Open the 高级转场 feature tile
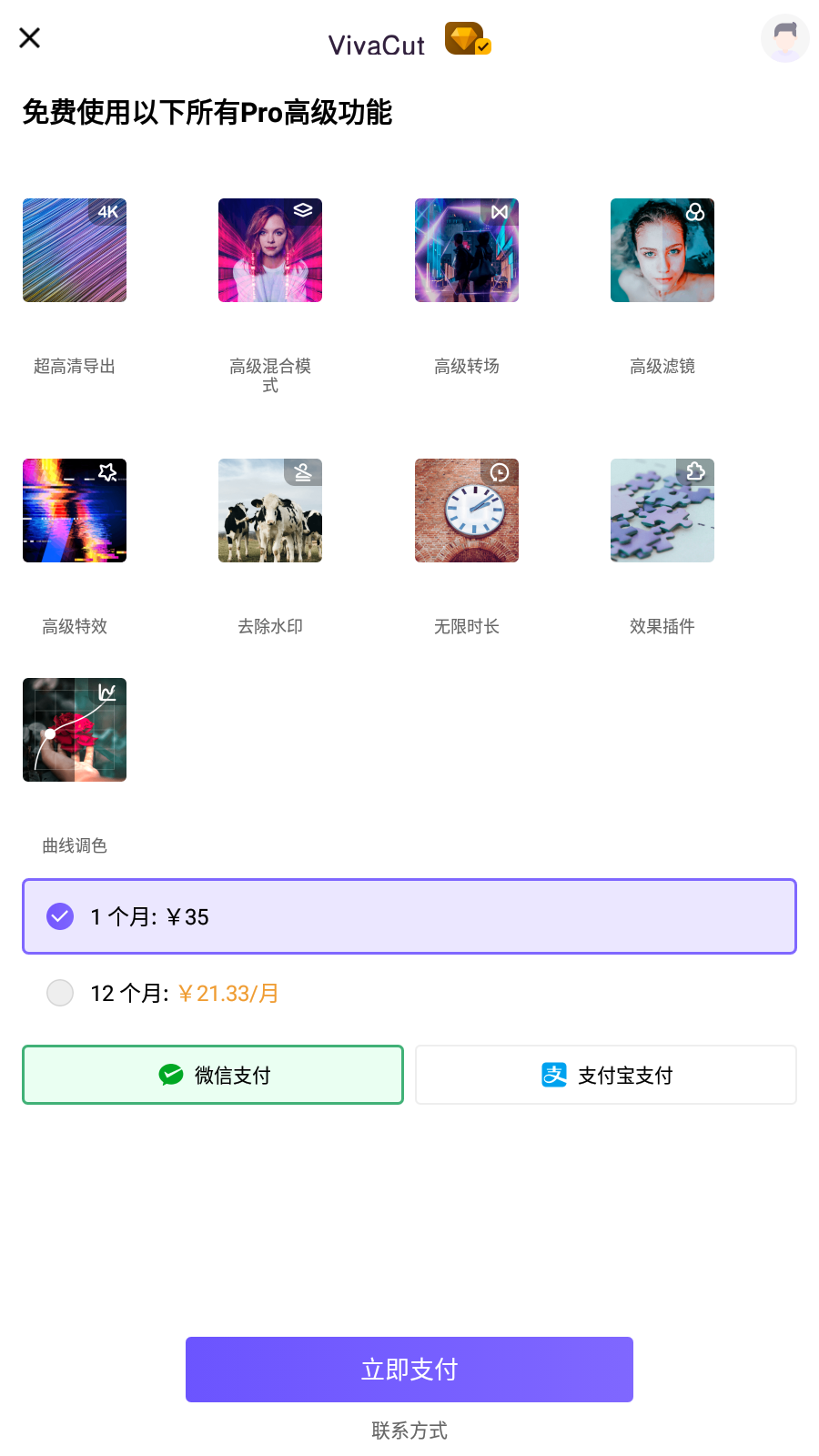This screenshot has height=1456, width=819. 467,250
